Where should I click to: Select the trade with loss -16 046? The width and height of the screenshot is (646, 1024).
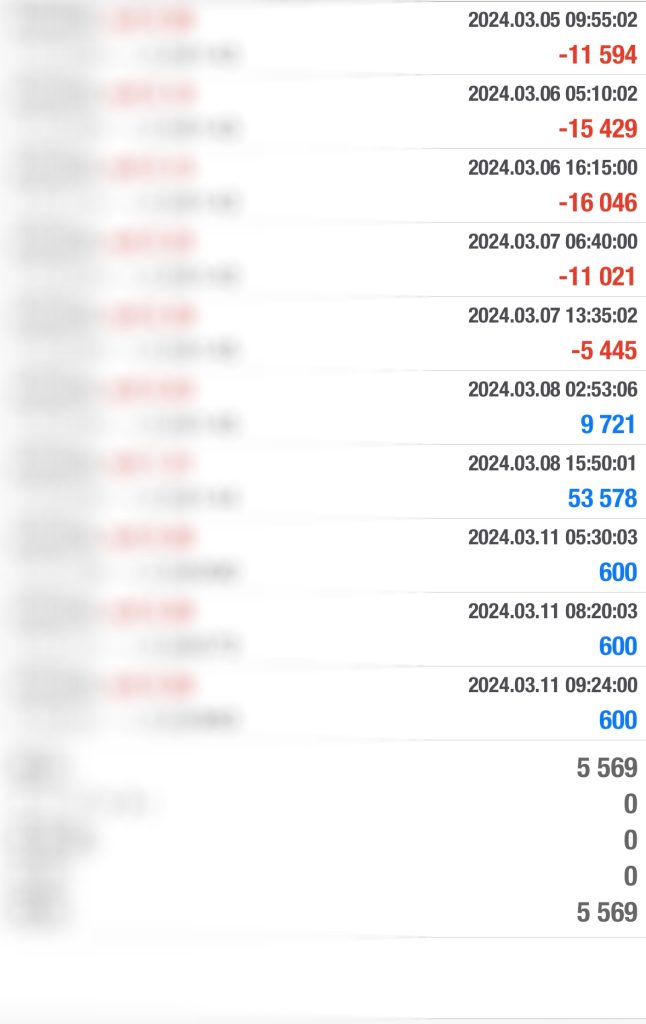[323, 185]
